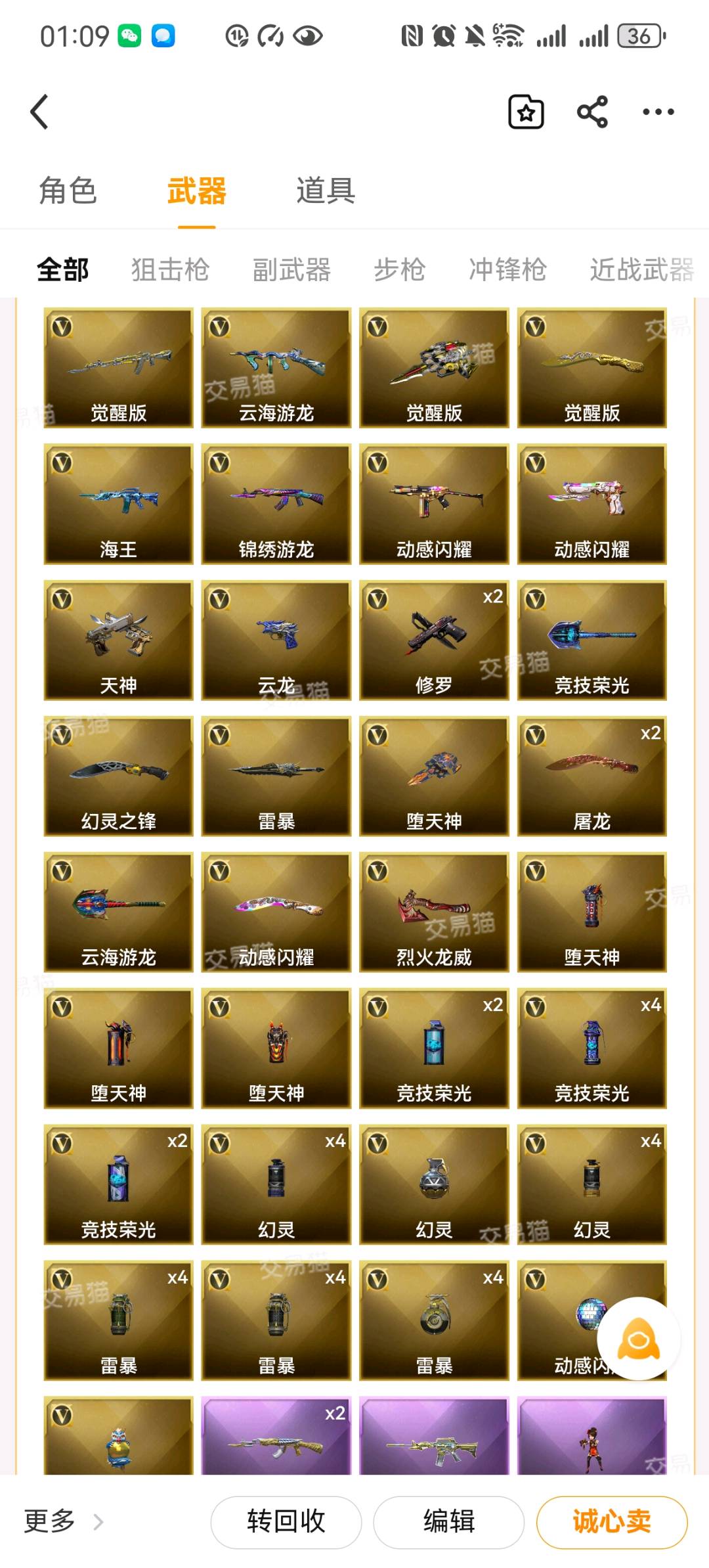Open the three-dot overflow menu

[658, 112]
